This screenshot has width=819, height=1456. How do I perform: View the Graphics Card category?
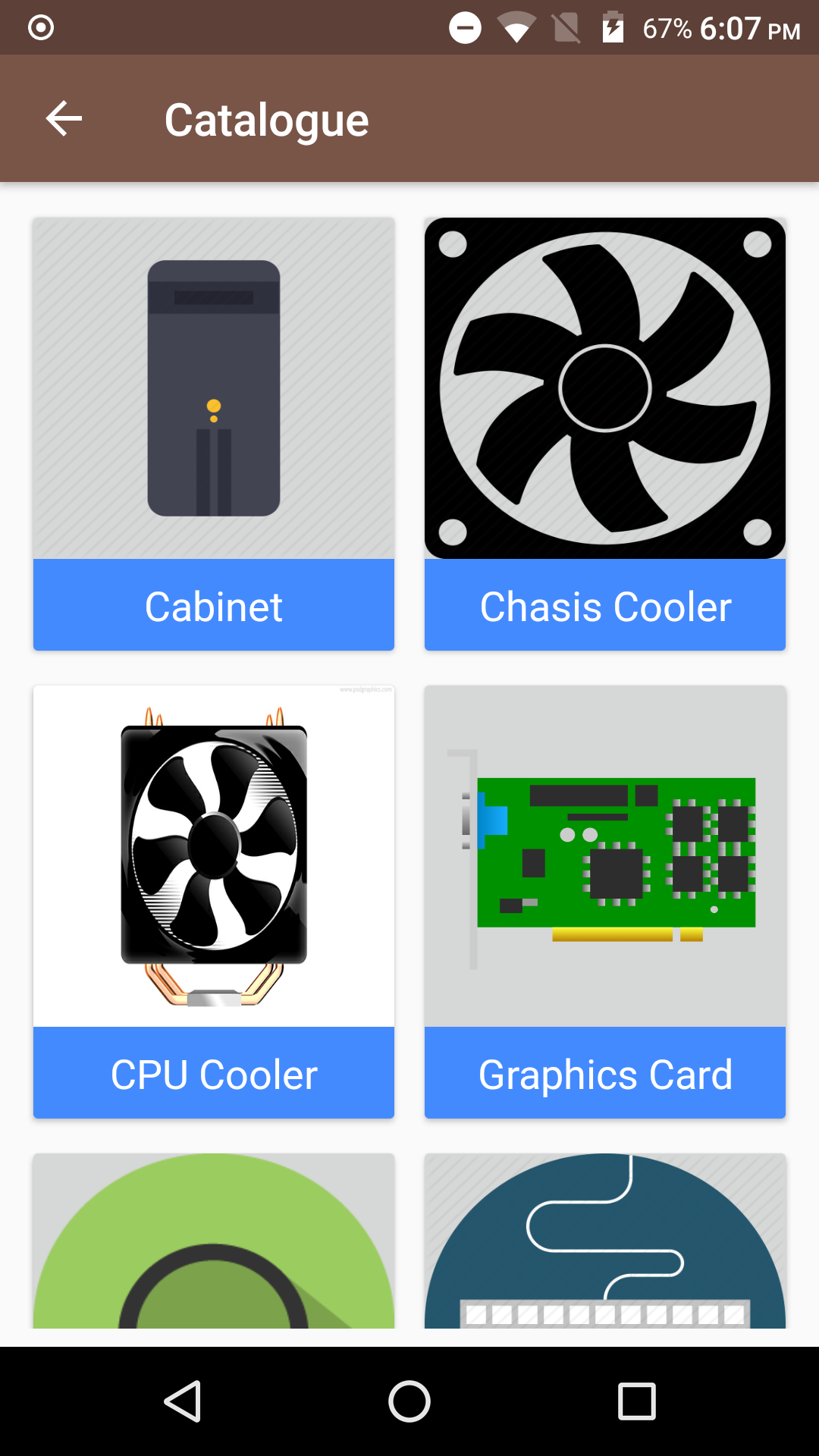tap(605, 902)
